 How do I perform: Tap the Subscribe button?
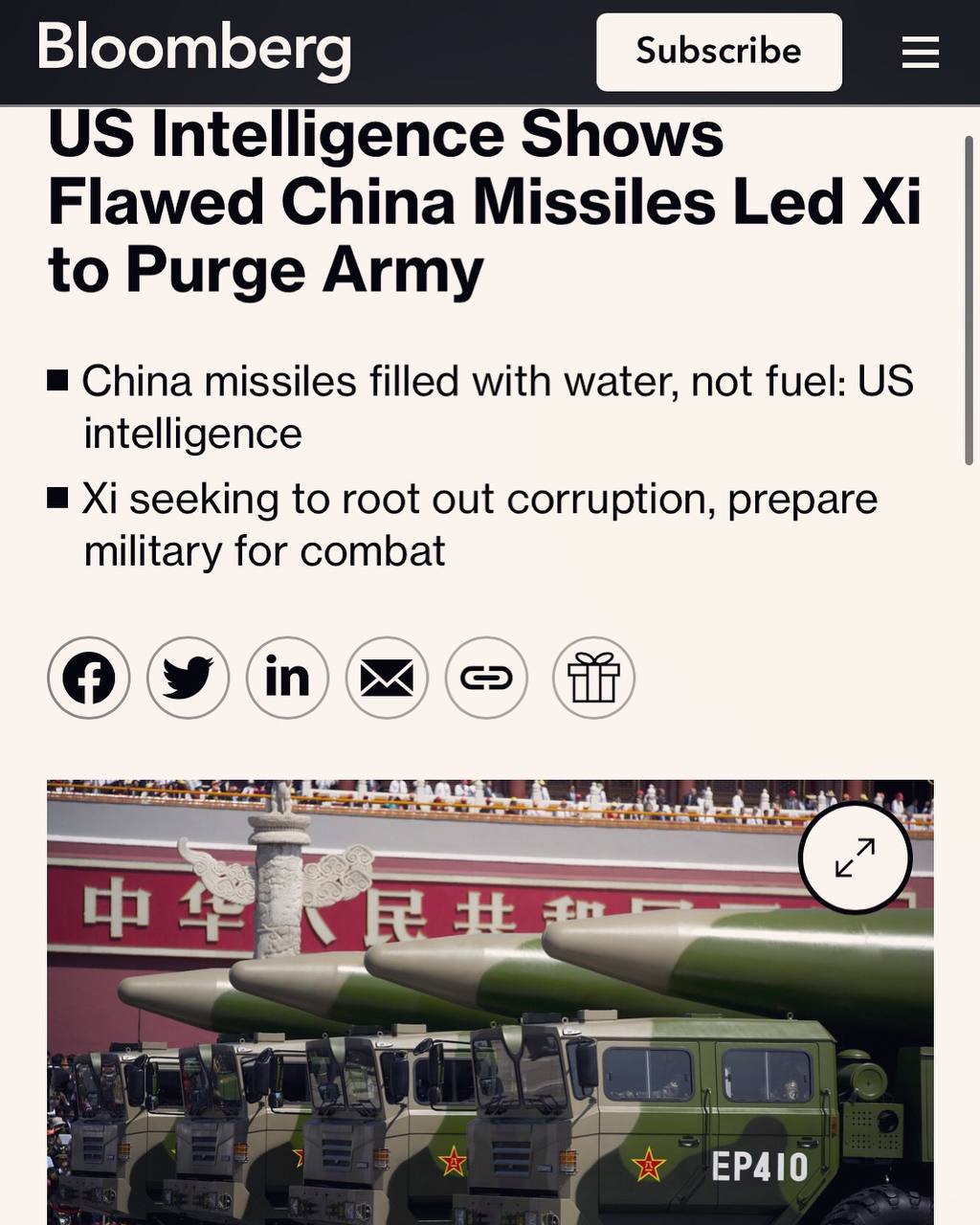tap(719, 52)
